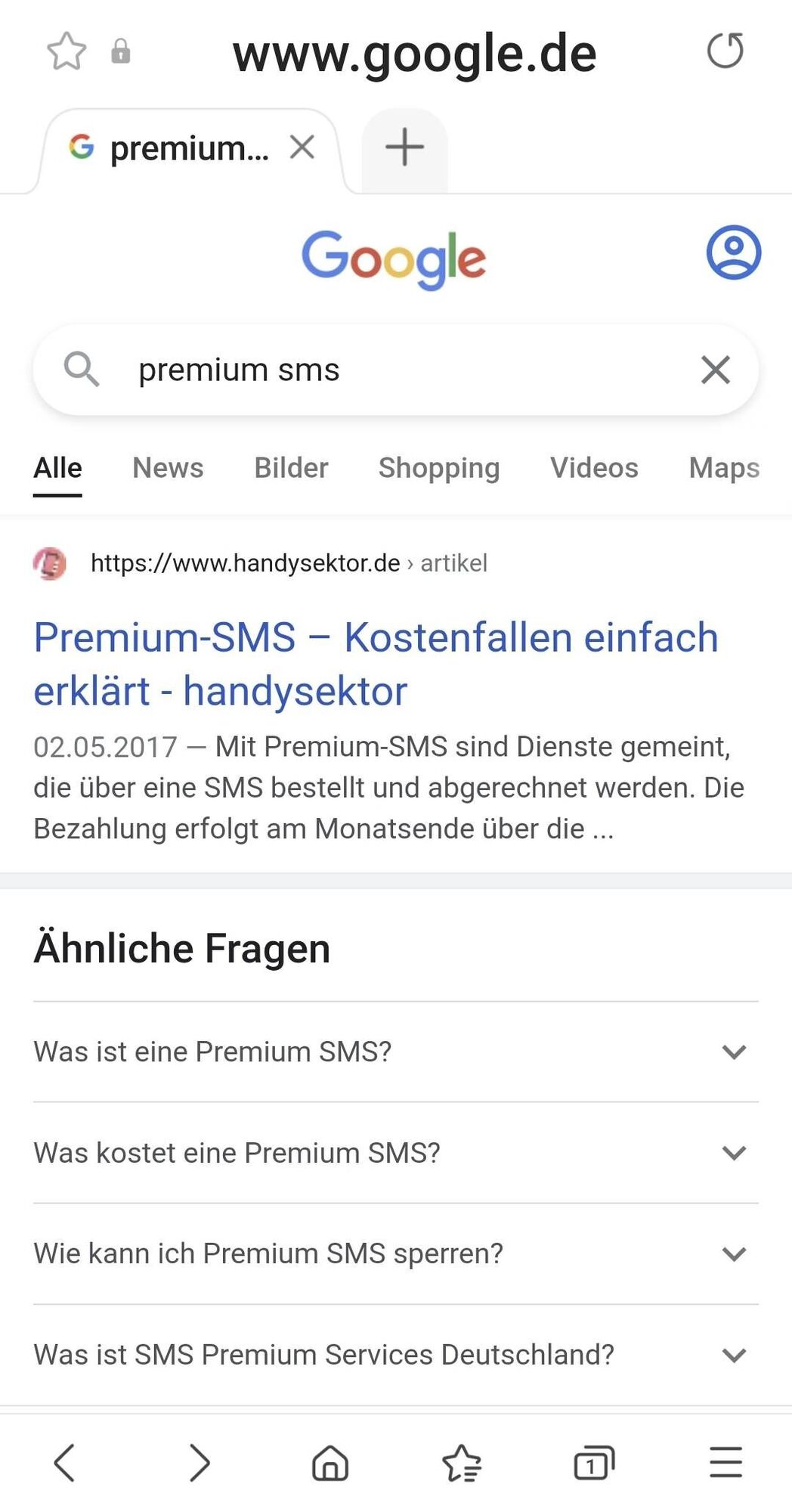This screenshot has width=792, height=1512.
Task: Switch to the Shopping results tab
Action: 439,468
